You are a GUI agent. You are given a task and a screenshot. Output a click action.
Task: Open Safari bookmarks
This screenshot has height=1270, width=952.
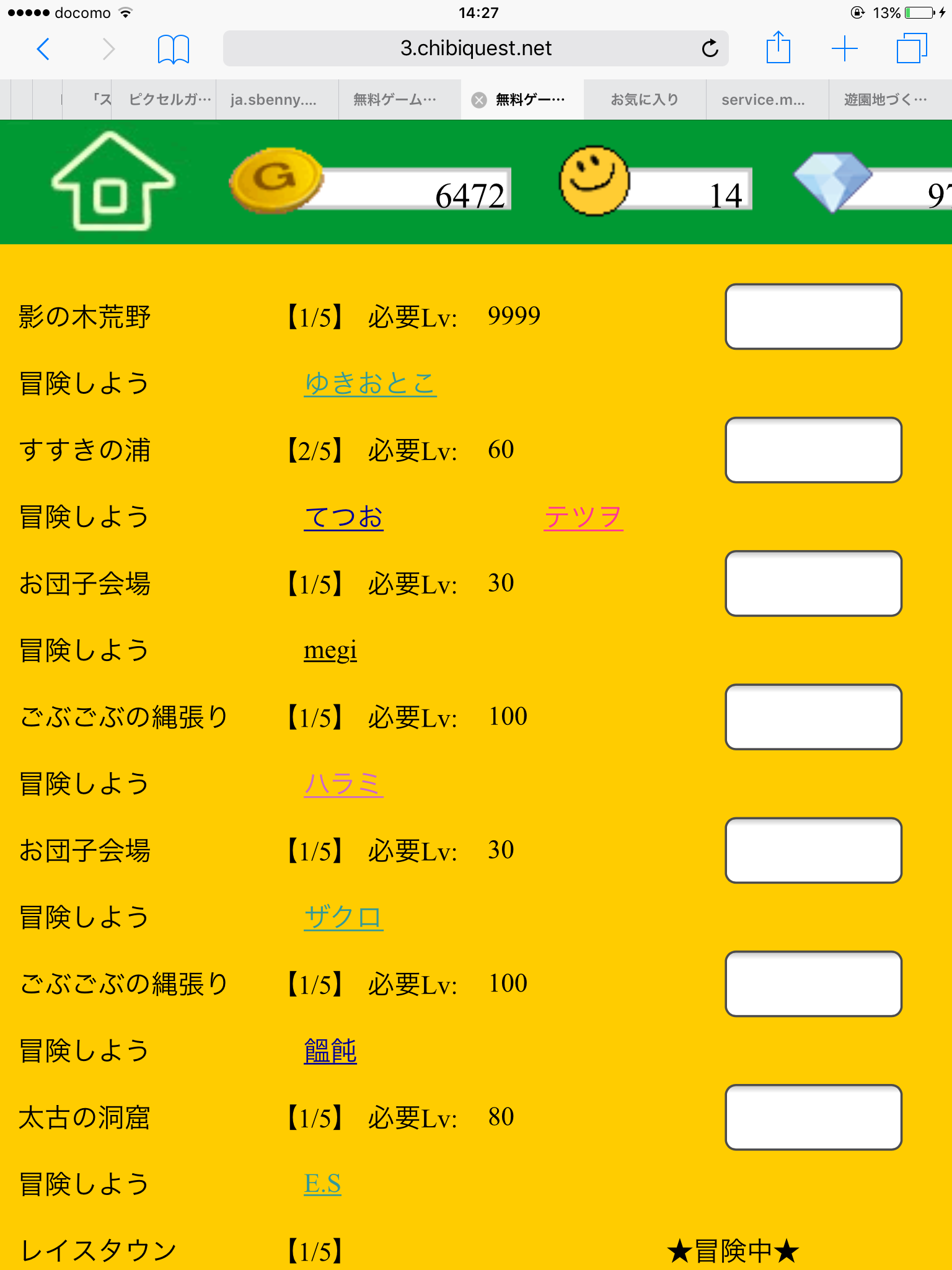(173, 48)
